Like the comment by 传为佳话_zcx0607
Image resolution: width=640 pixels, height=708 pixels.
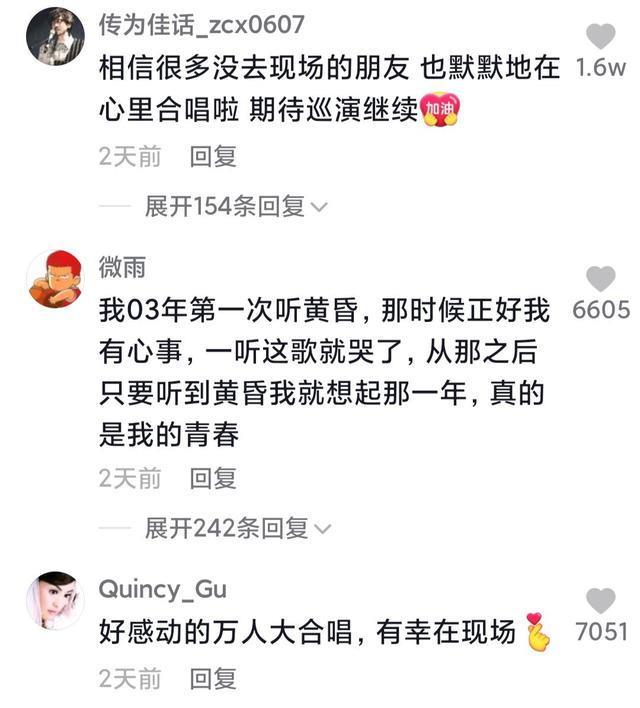[x=601, y=38]
